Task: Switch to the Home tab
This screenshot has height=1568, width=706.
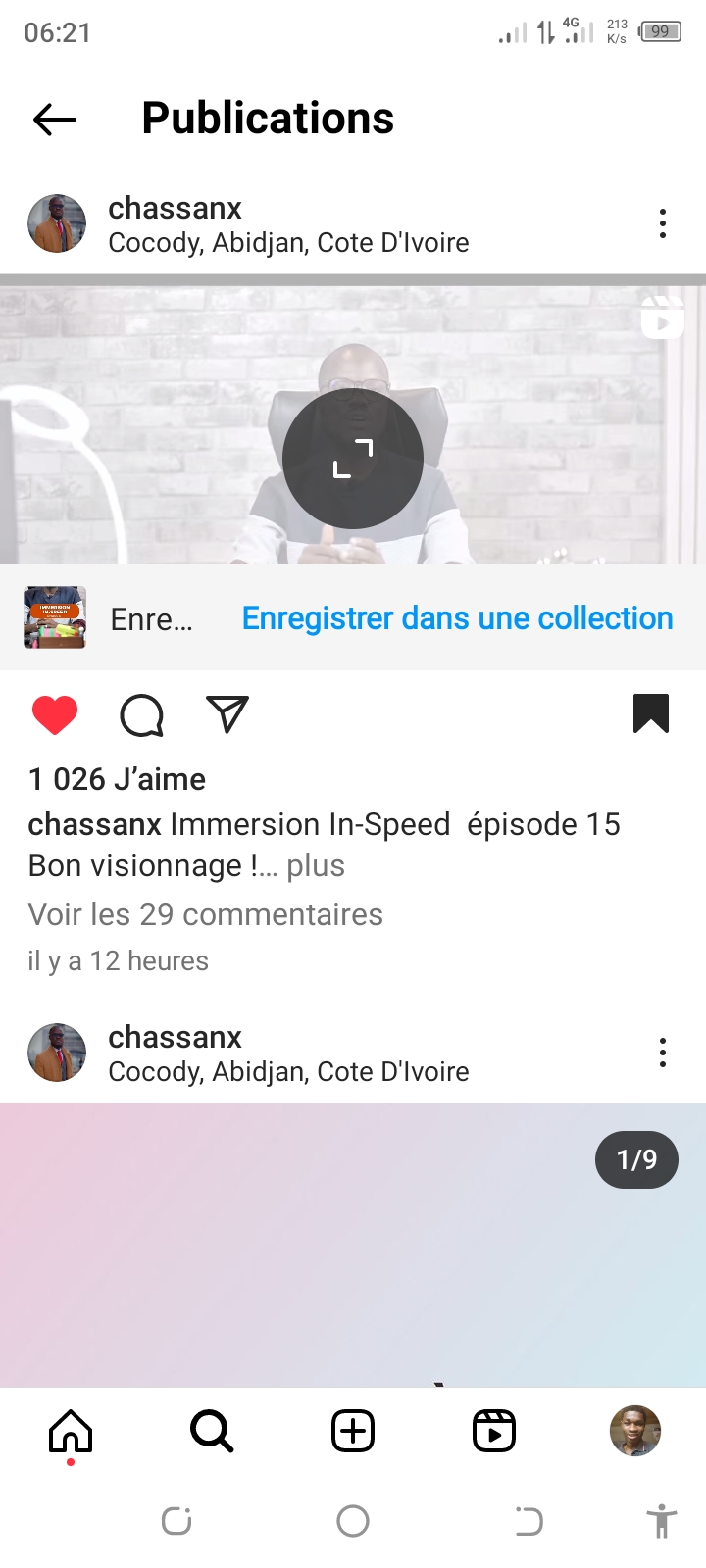Action: (x=71, y=1432)
